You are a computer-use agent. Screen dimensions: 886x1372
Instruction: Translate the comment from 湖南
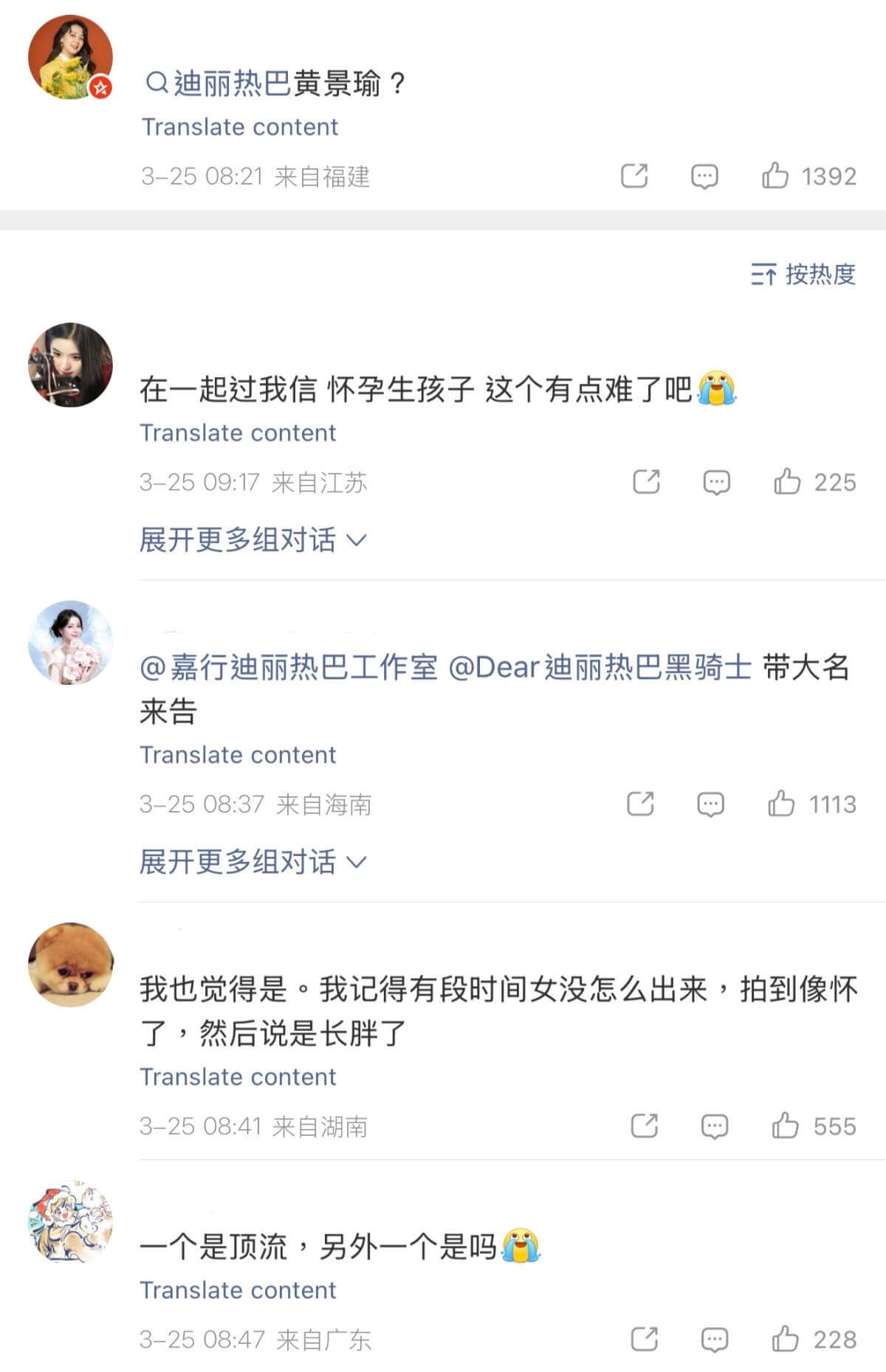pyautogui.click(x=238, y=1077)
